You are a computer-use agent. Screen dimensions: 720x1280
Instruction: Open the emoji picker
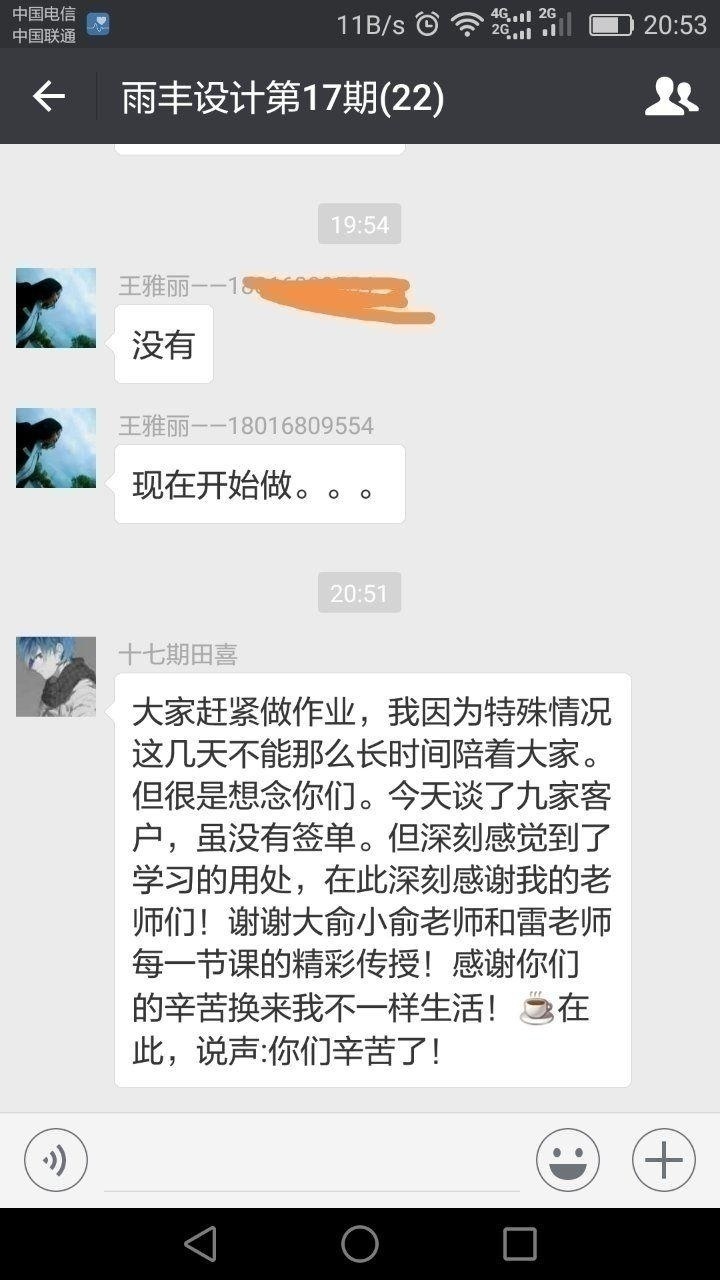click(x=567, y=1160)
